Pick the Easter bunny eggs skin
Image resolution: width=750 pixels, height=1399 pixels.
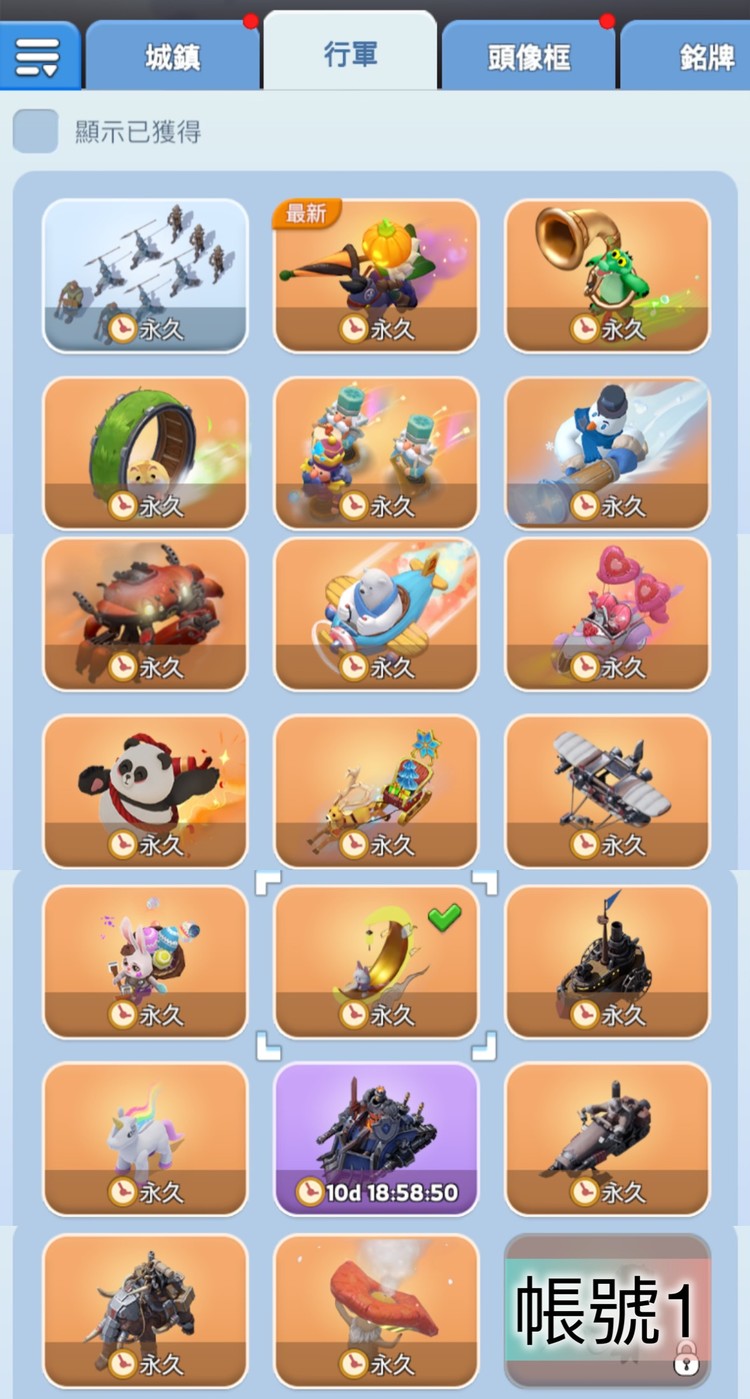145,961
